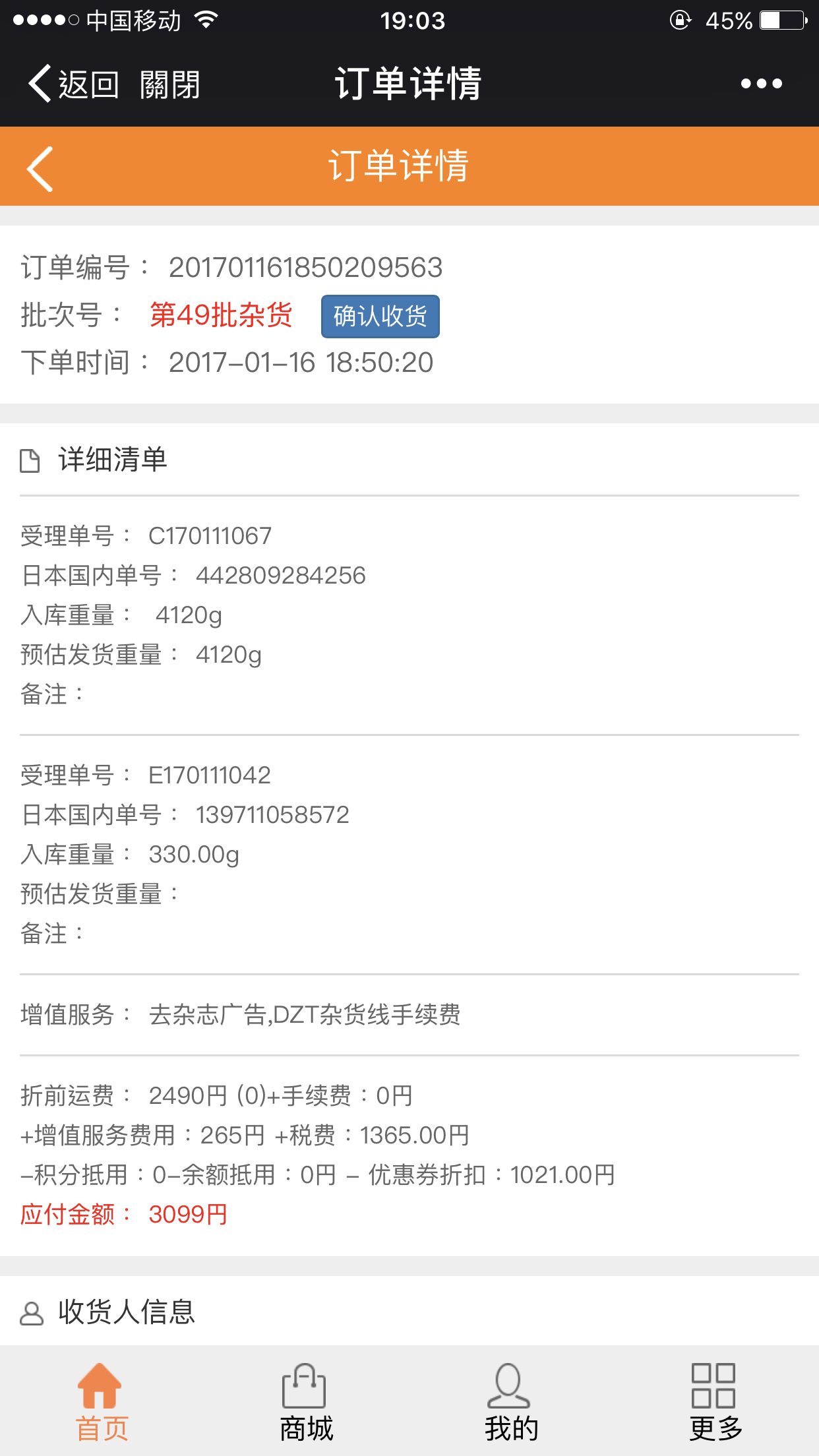819x1456 pixels.
Task: Open the three-dot overflow menu
Action: pyautogui.click(x=761, y=84)
